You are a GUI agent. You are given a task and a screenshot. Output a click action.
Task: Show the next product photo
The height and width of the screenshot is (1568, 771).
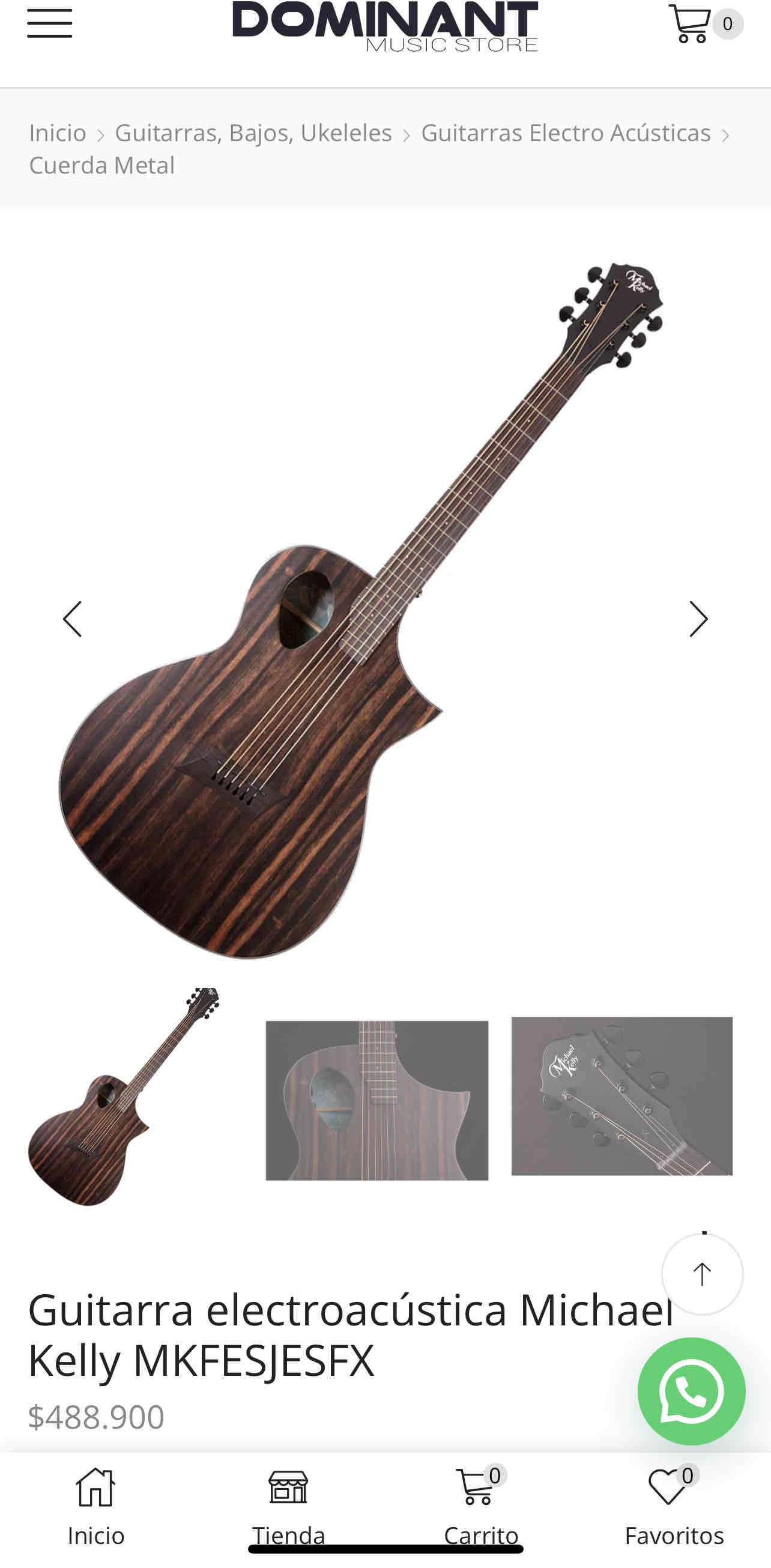(x=698, y=619)
